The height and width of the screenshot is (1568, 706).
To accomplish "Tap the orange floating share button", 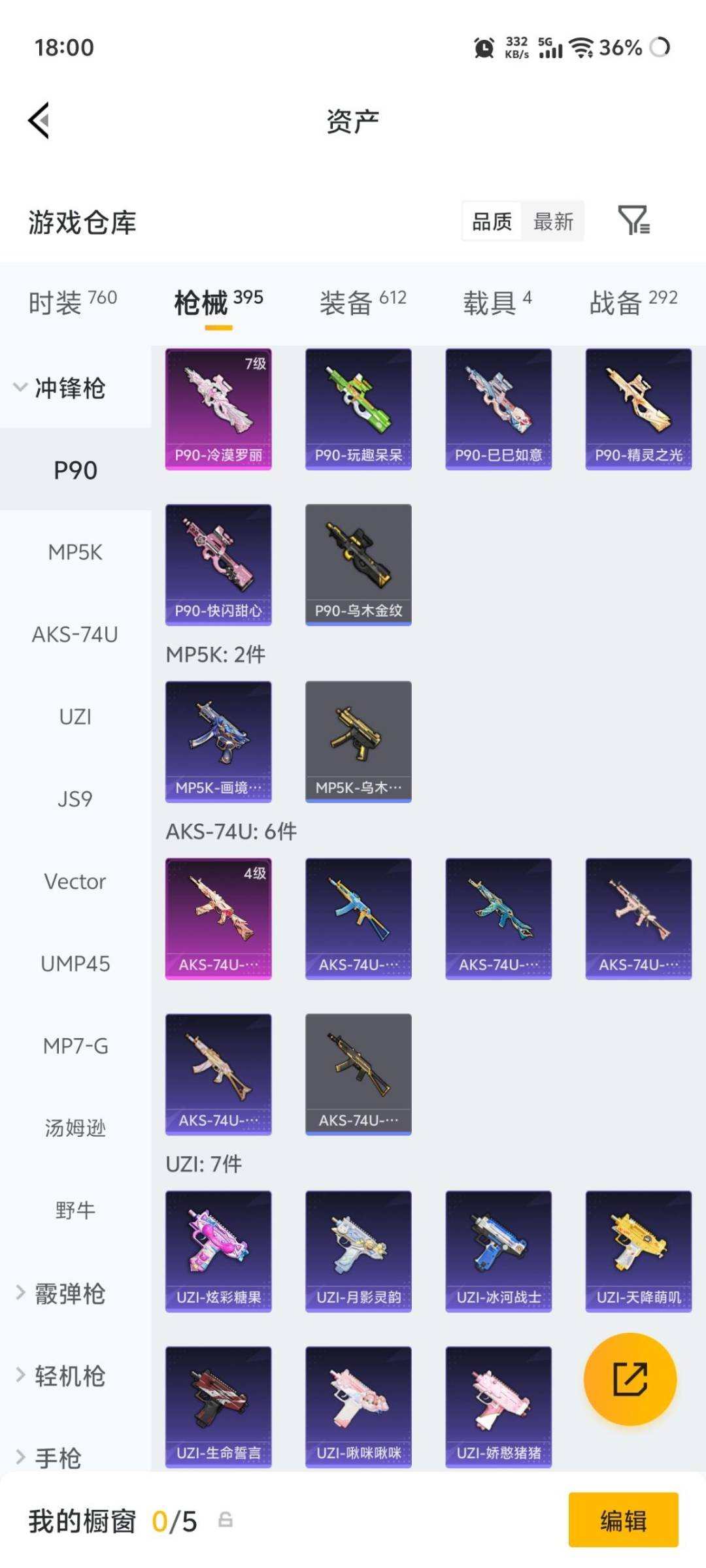I will click(630, 1379).
